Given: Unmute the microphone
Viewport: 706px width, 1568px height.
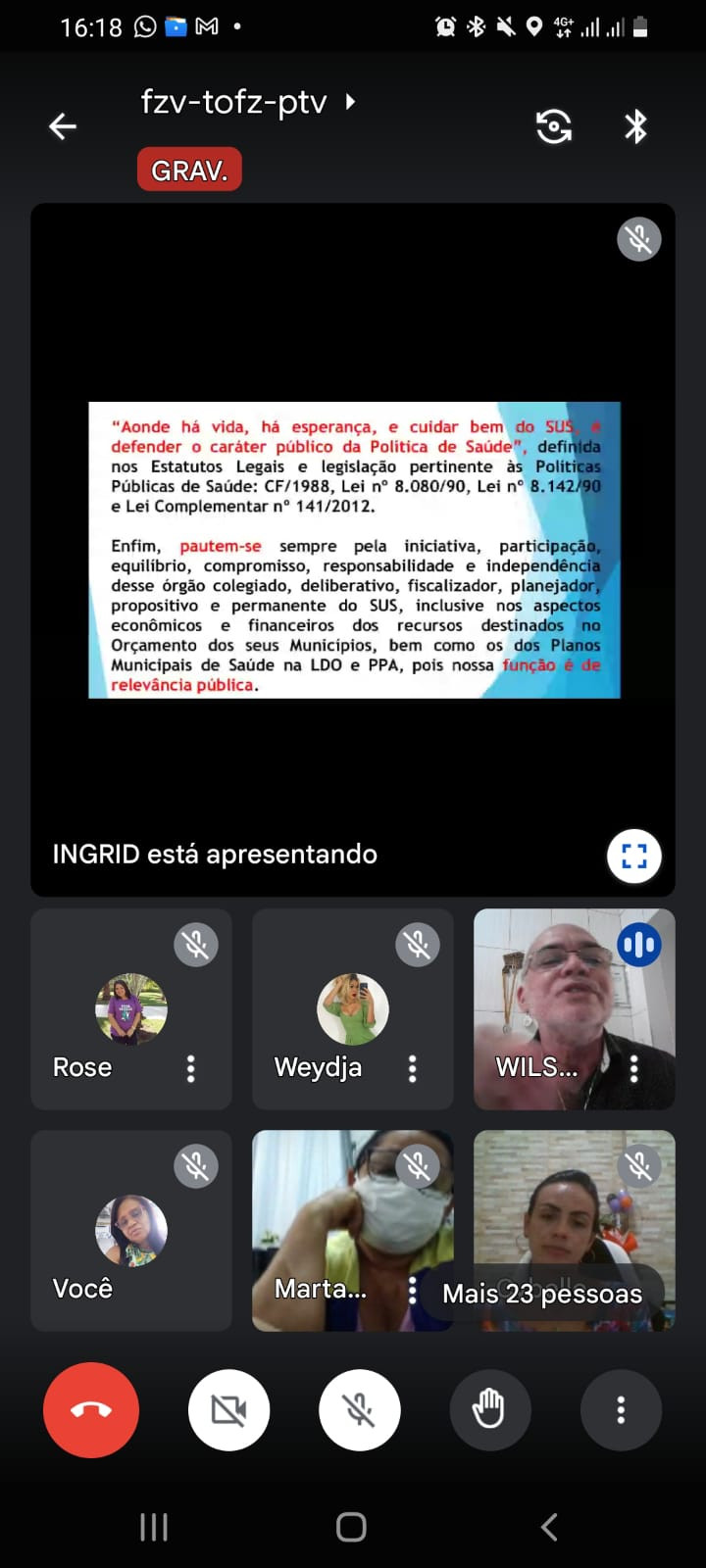Looking at the screenshot, I should coord(360,1410).
